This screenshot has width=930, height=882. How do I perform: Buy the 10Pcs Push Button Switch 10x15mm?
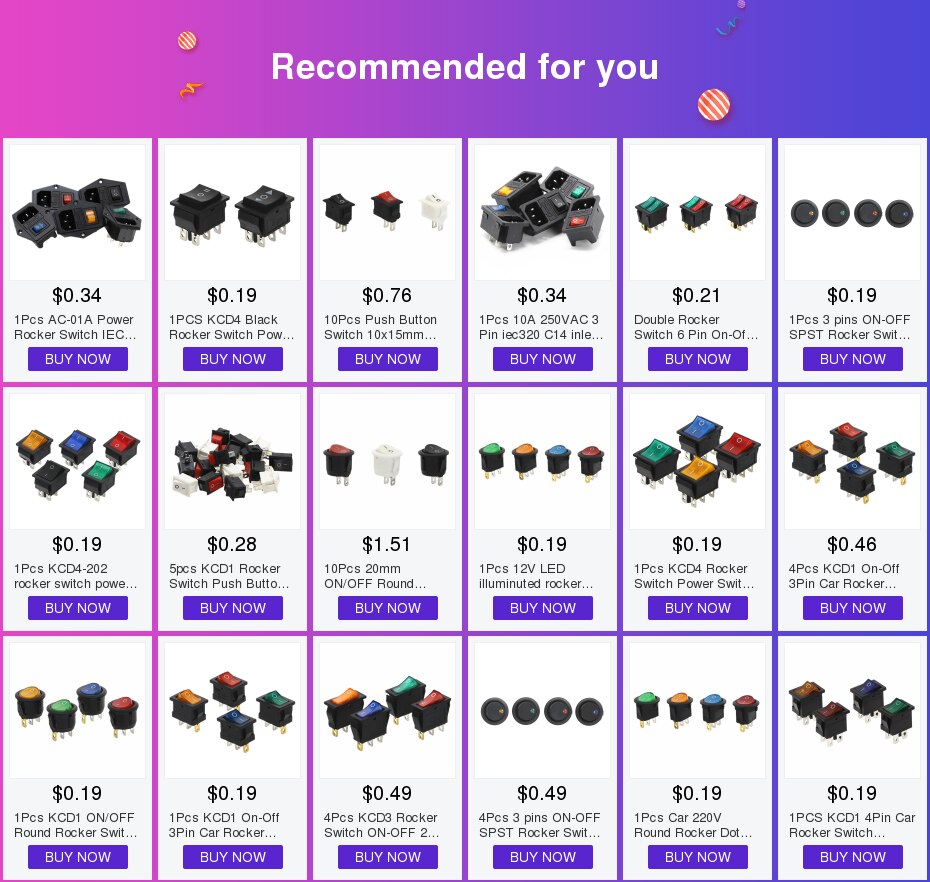coord(387,359)
